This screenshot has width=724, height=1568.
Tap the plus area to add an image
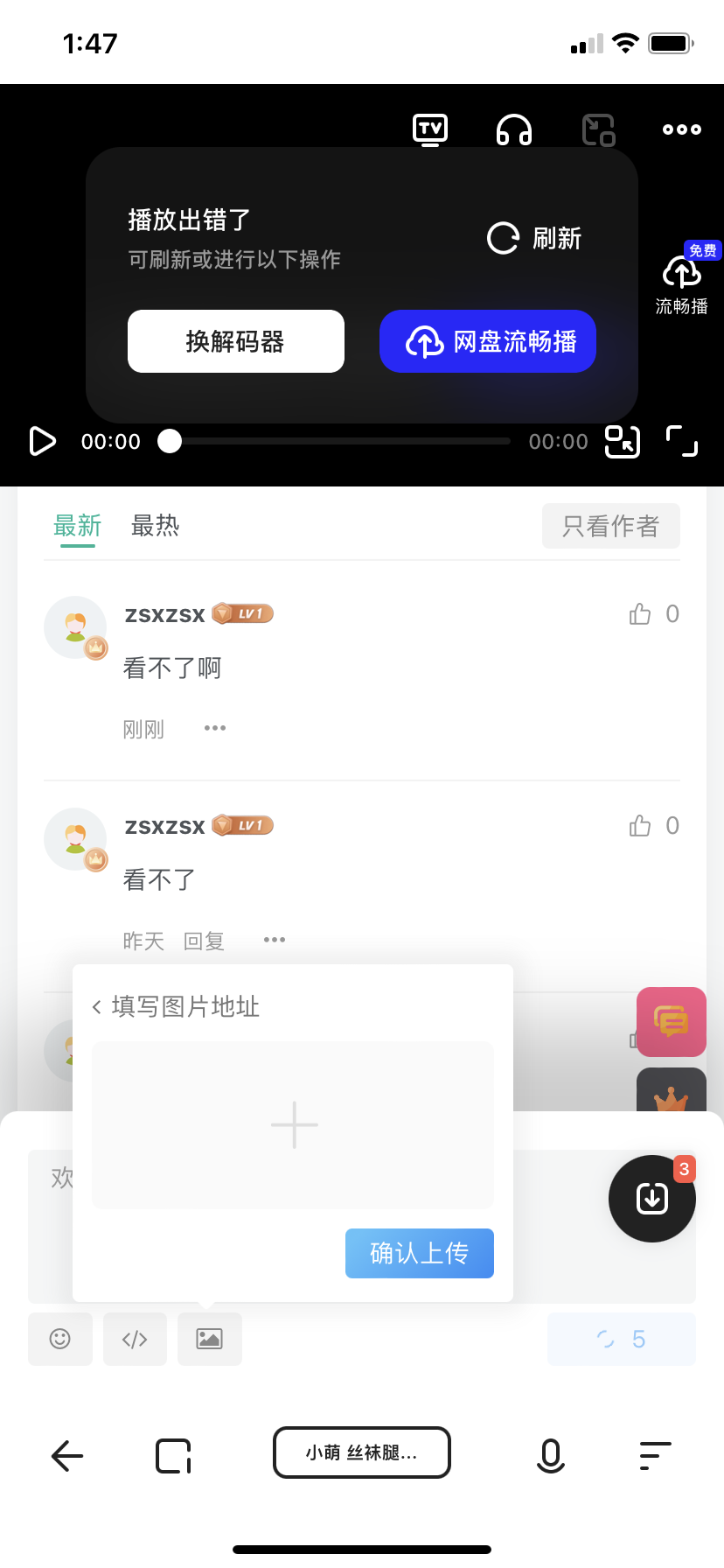[293, 1125]
